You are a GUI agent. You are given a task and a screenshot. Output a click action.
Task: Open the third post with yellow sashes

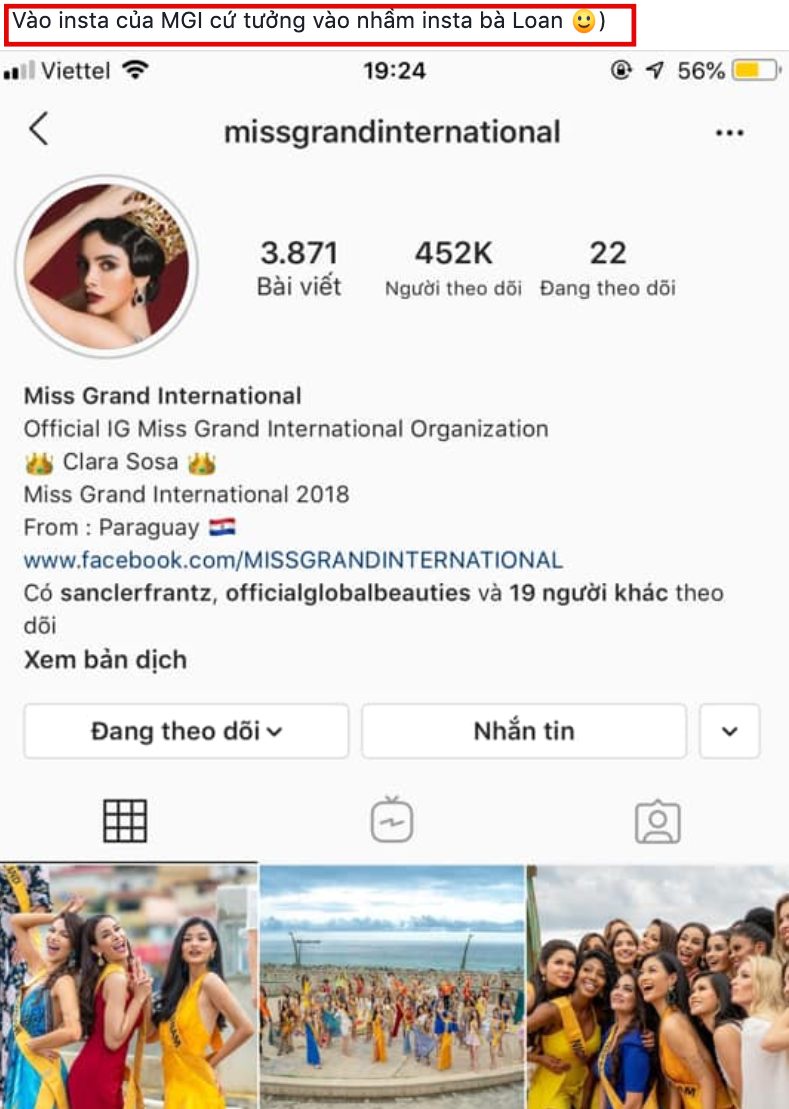(x=658, y=985)
